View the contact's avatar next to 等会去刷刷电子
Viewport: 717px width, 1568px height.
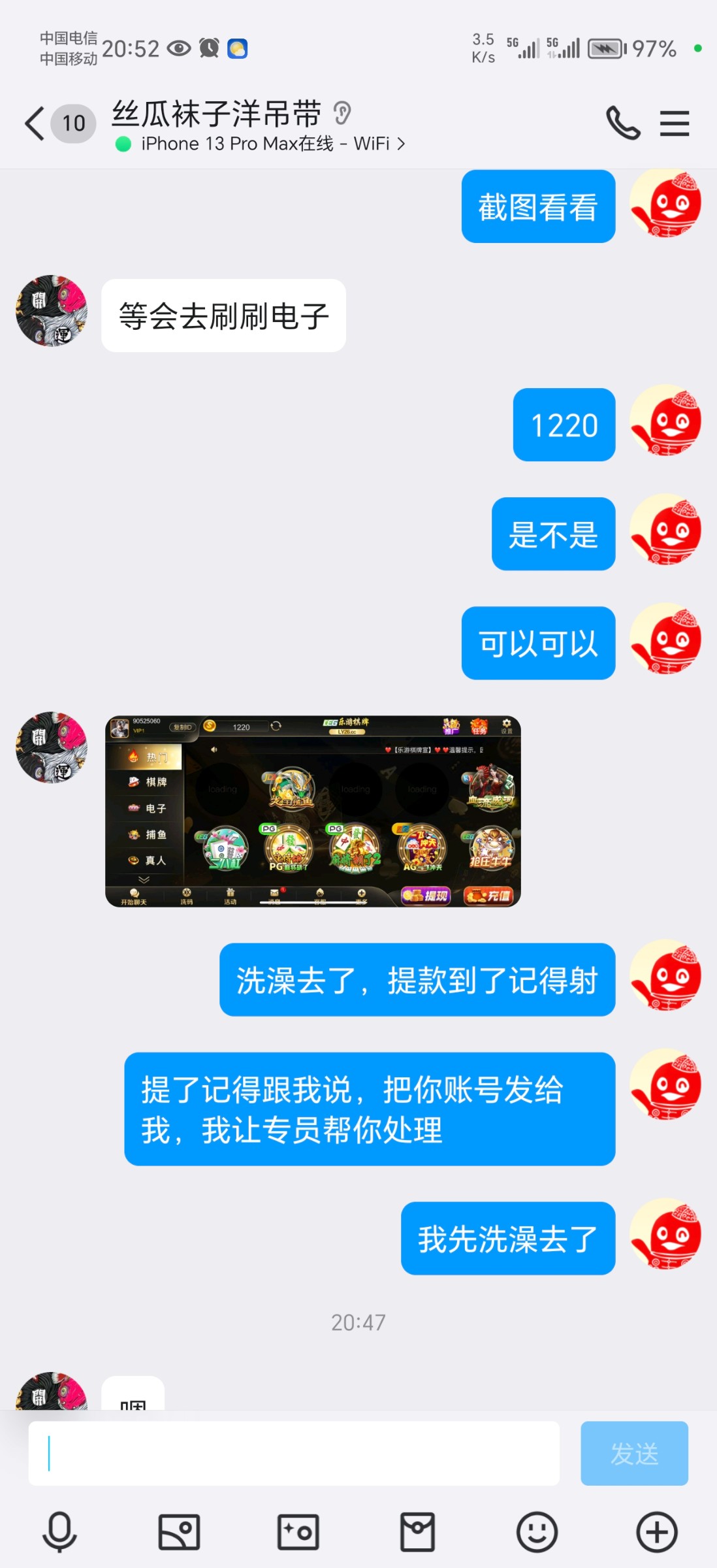[x=52, y=311]
